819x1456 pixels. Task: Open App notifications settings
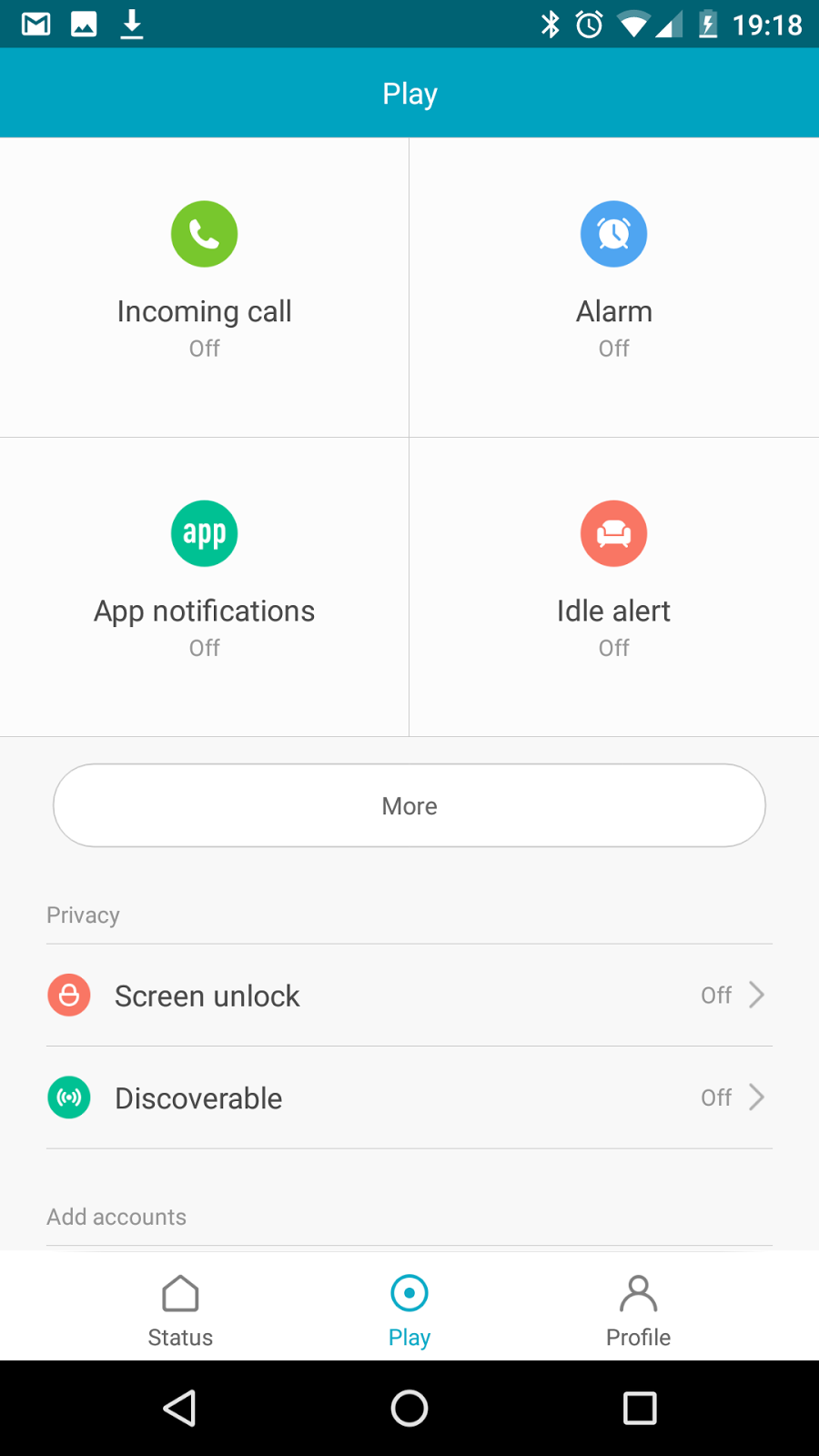click(204, 587)
